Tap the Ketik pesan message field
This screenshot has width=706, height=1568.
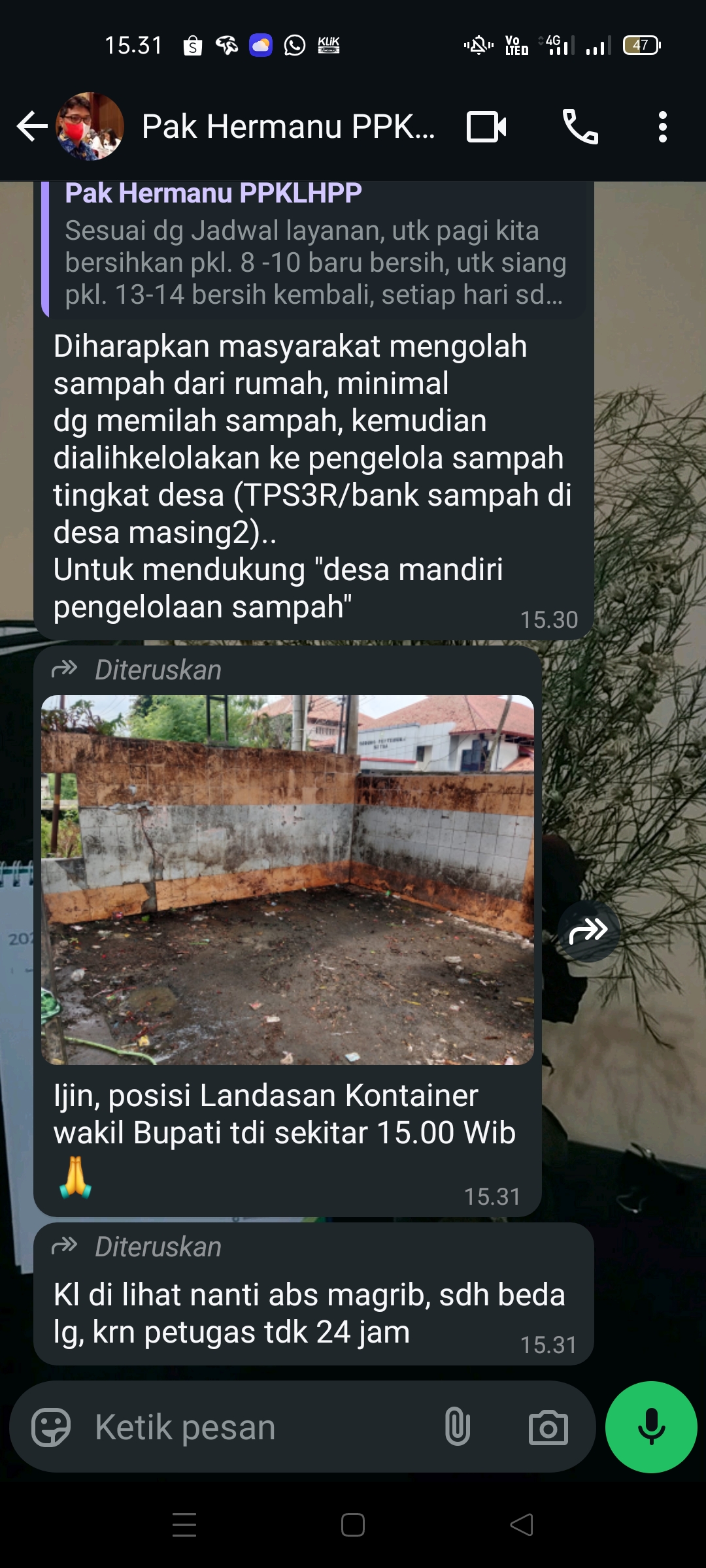pyautogui.click(x=261, y=1428)
